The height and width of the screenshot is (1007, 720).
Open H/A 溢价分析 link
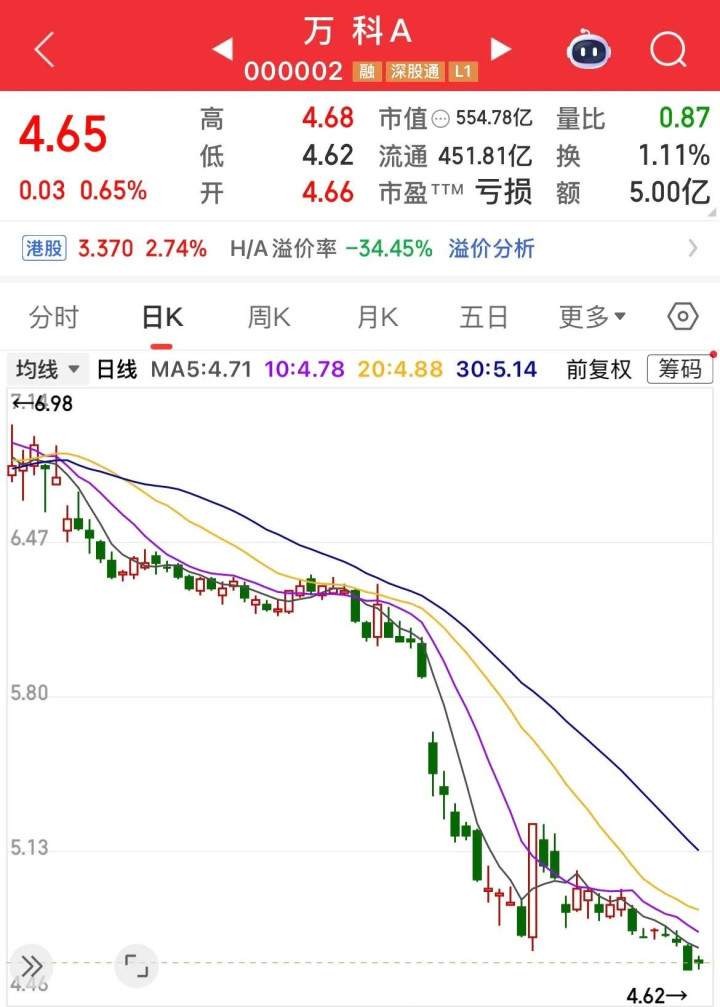click(491, 249)
